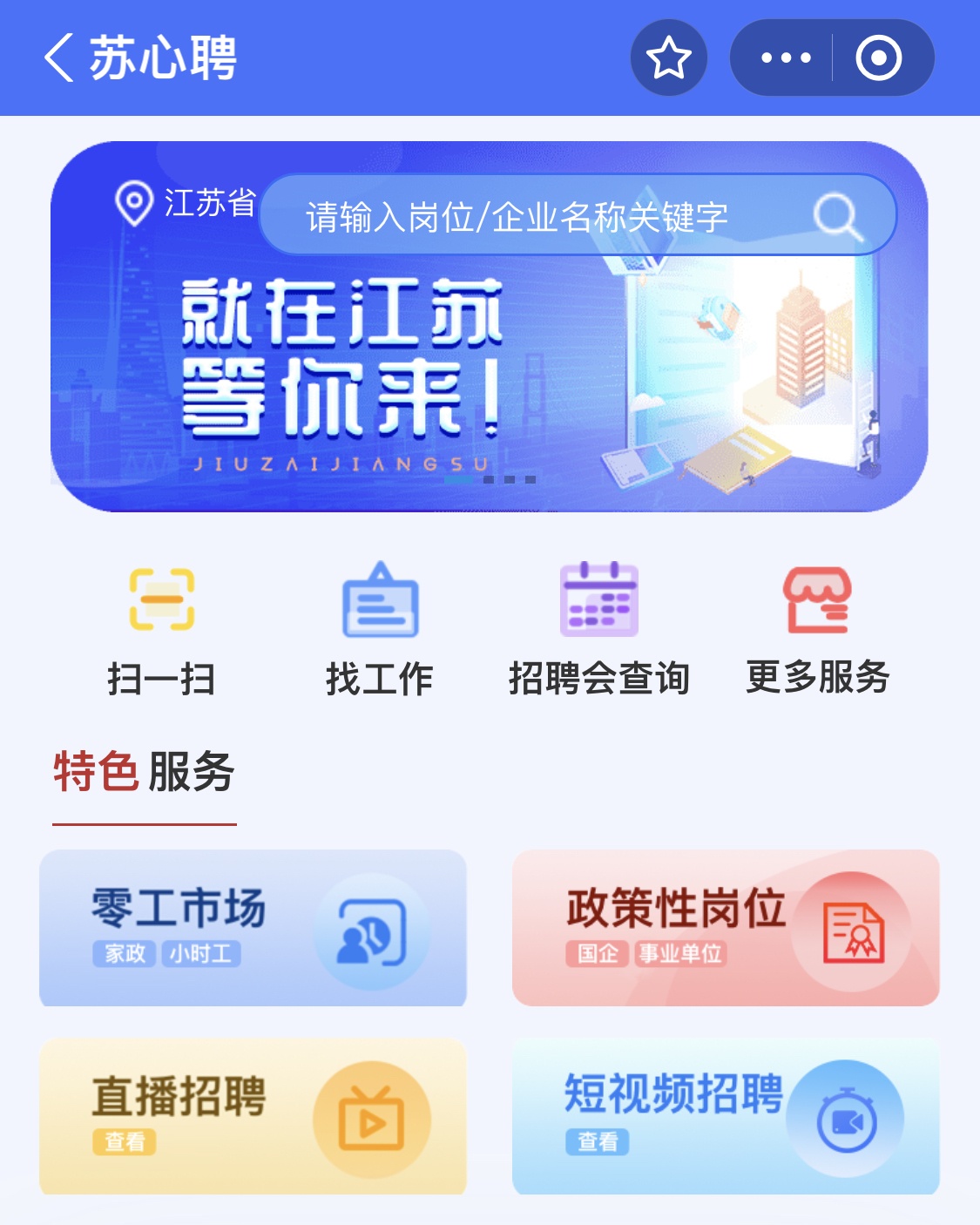Screen dimensions: 980x1225
Task: Close the mini program via circle icon
Action: pyautogui.click(x=878, y=58)
